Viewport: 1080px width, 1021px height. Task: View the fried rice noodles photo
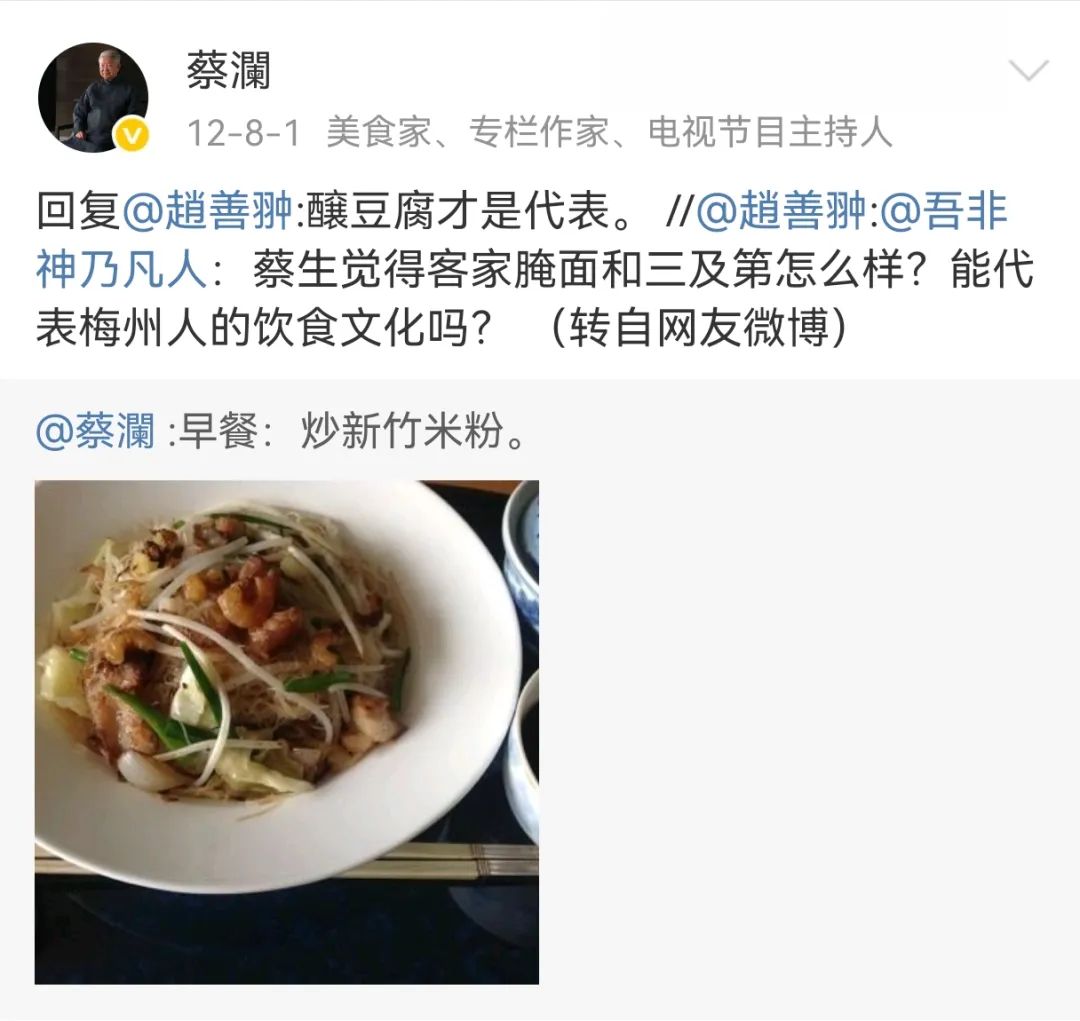(x=287, y=732)
